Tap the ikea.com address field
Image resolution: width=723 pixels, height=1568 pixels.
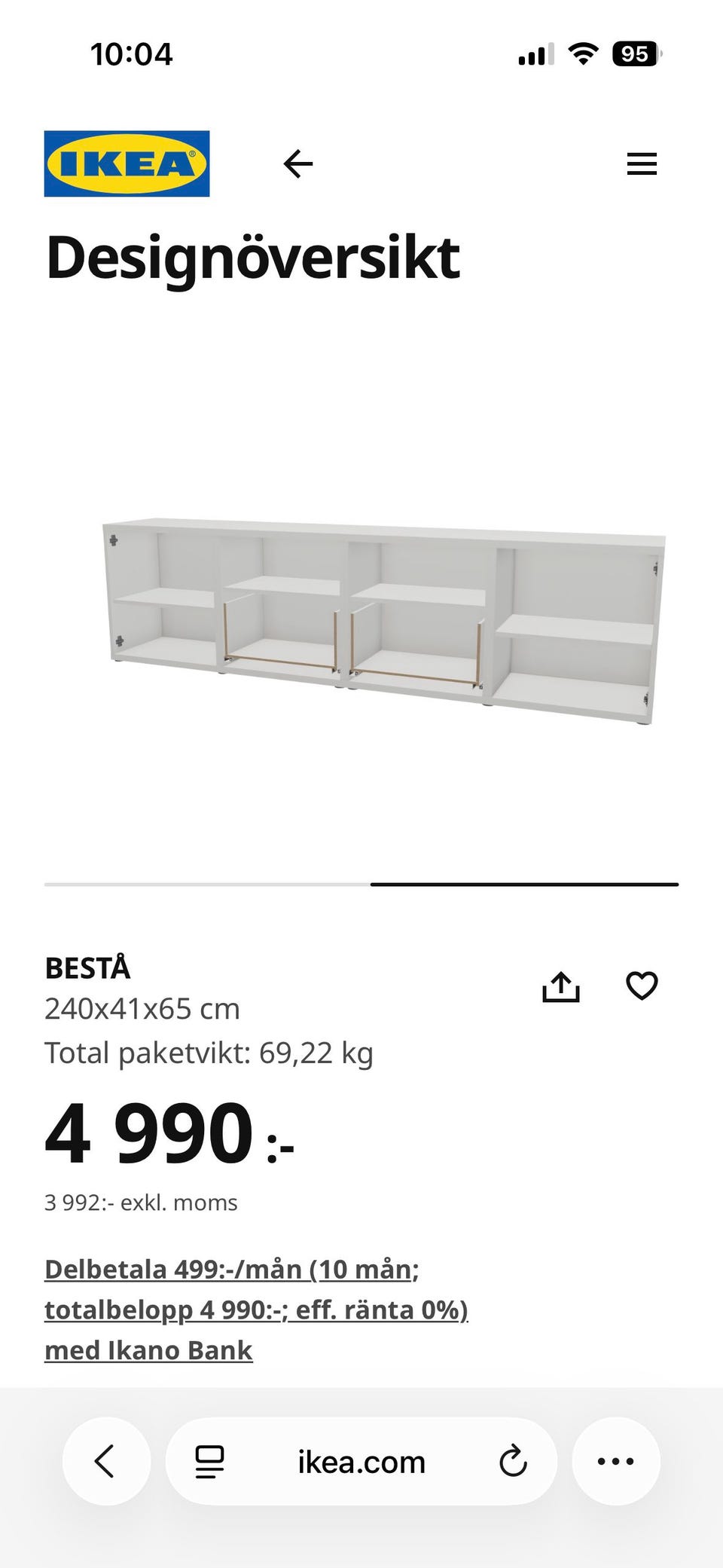[361, 1462]
